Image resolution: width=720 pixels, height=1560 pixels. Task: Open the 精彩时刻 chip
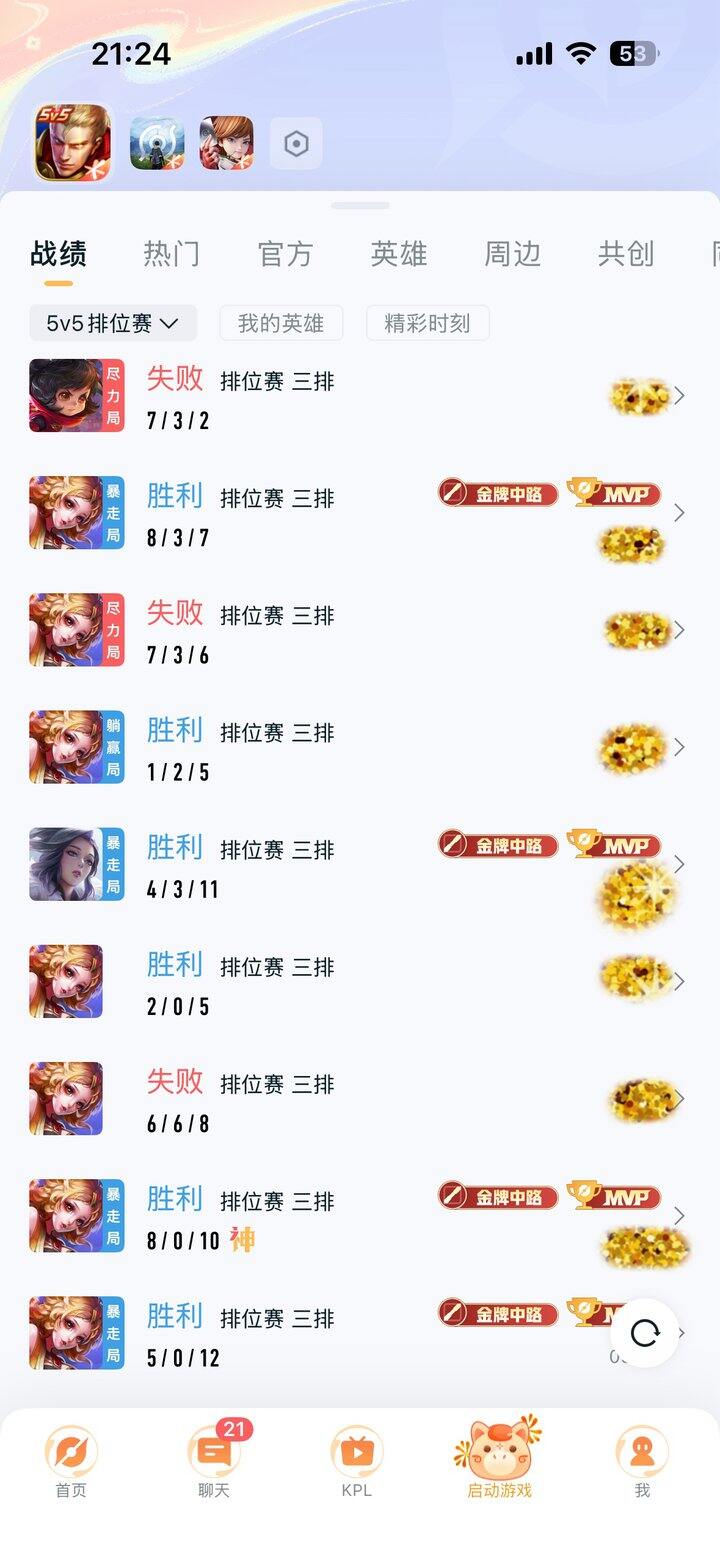point(427,323)
